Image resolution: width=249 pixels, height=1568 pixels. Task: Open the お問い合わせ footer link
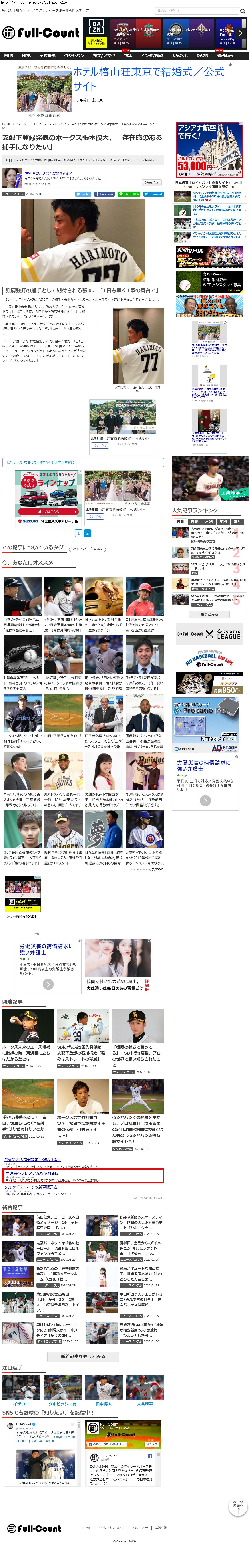(139, 1528)
